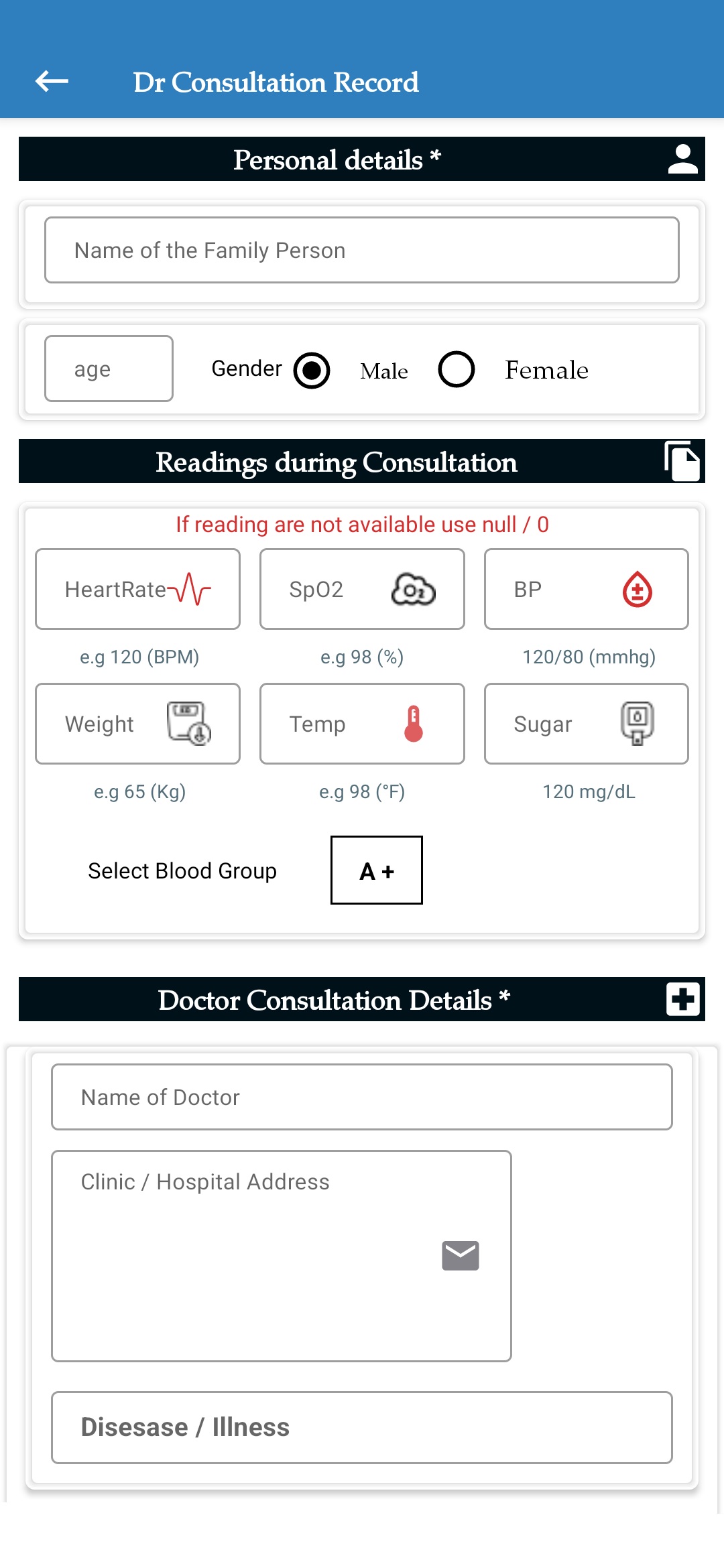Tap the age field

click(109, 369)
